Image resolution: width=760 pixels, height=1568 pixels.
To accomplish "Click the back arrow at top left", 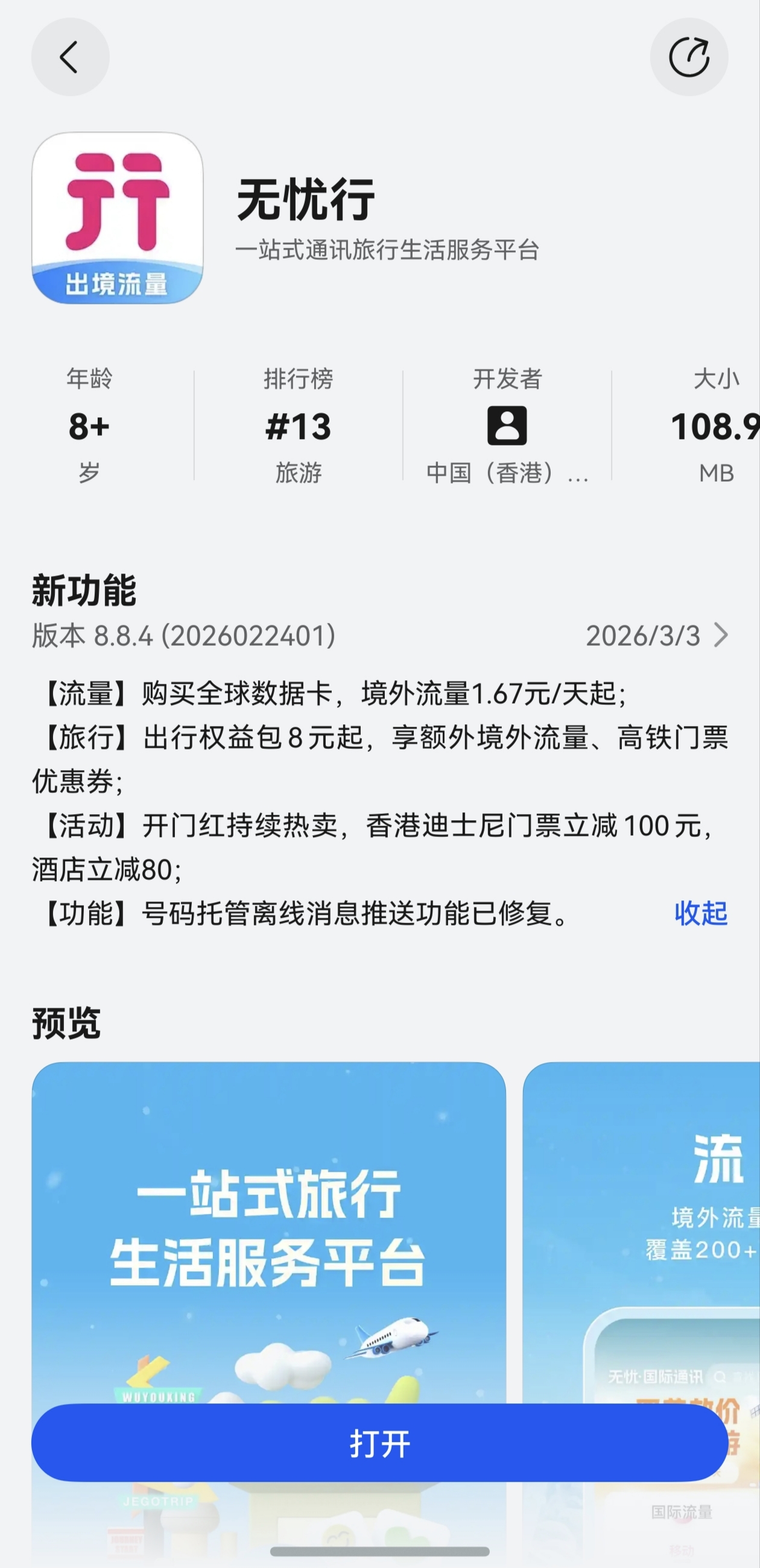I will 71,56.
